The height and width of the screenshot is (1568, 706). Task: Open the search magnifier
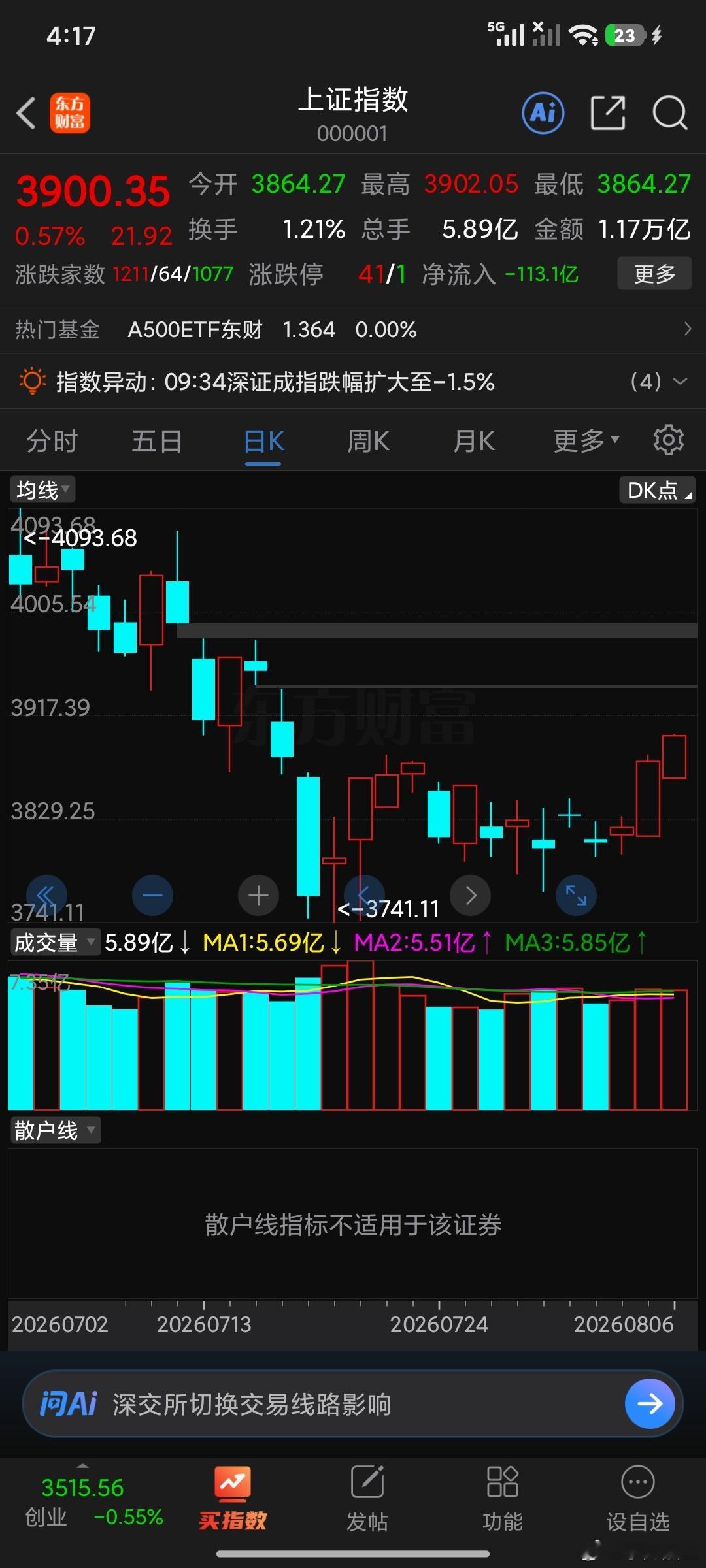pos(670,113)
